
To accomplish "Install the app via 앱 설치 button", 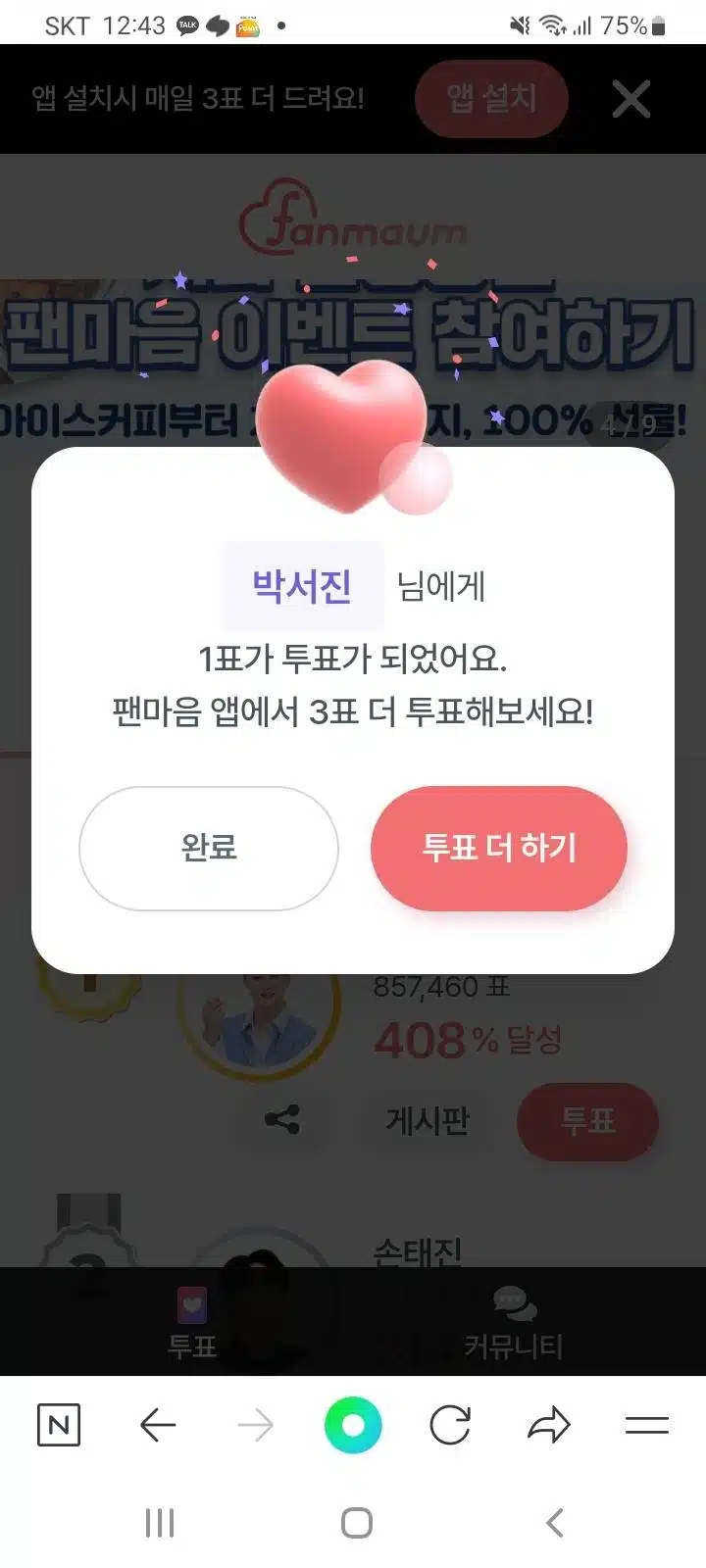I will [x=491, y=98].
